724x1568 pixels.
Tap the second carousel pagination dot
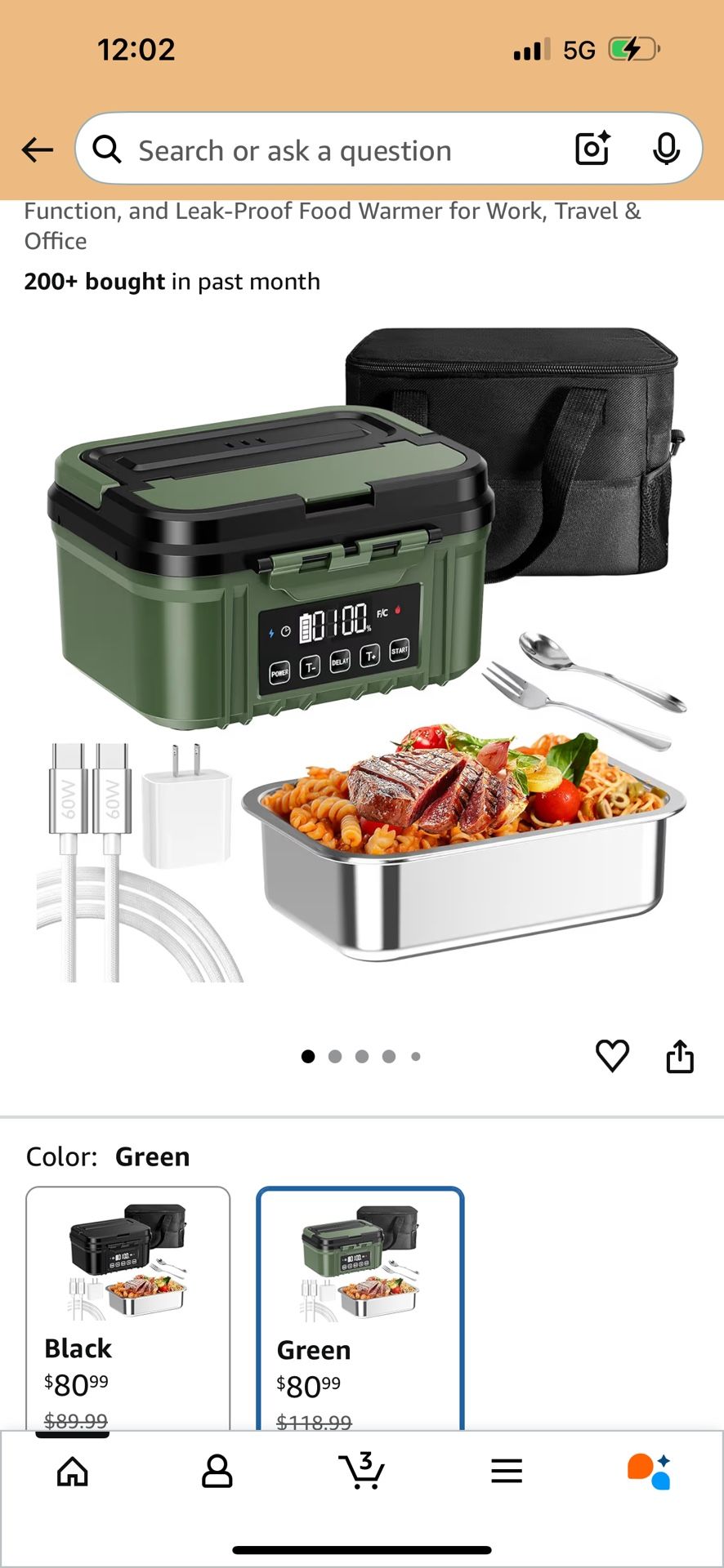pyautogui.click(x=335, y=1055)
